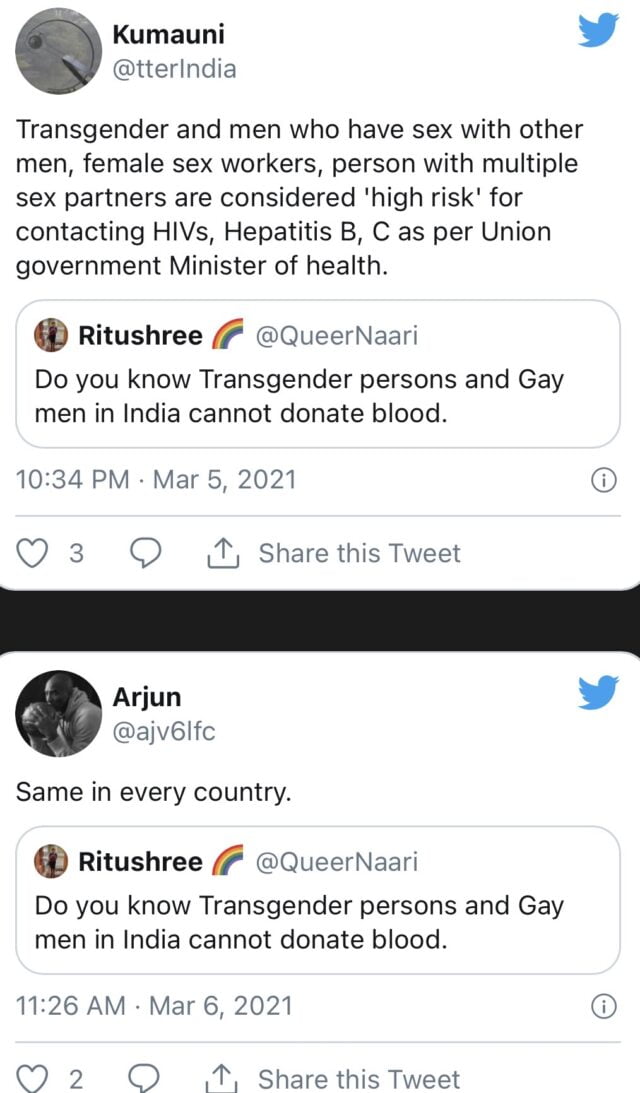The width and height of the screenshot is (640, 1093).
Task: Reply to Arjun's tweet
Action: pyautogui.click(x=147, y=1078)
